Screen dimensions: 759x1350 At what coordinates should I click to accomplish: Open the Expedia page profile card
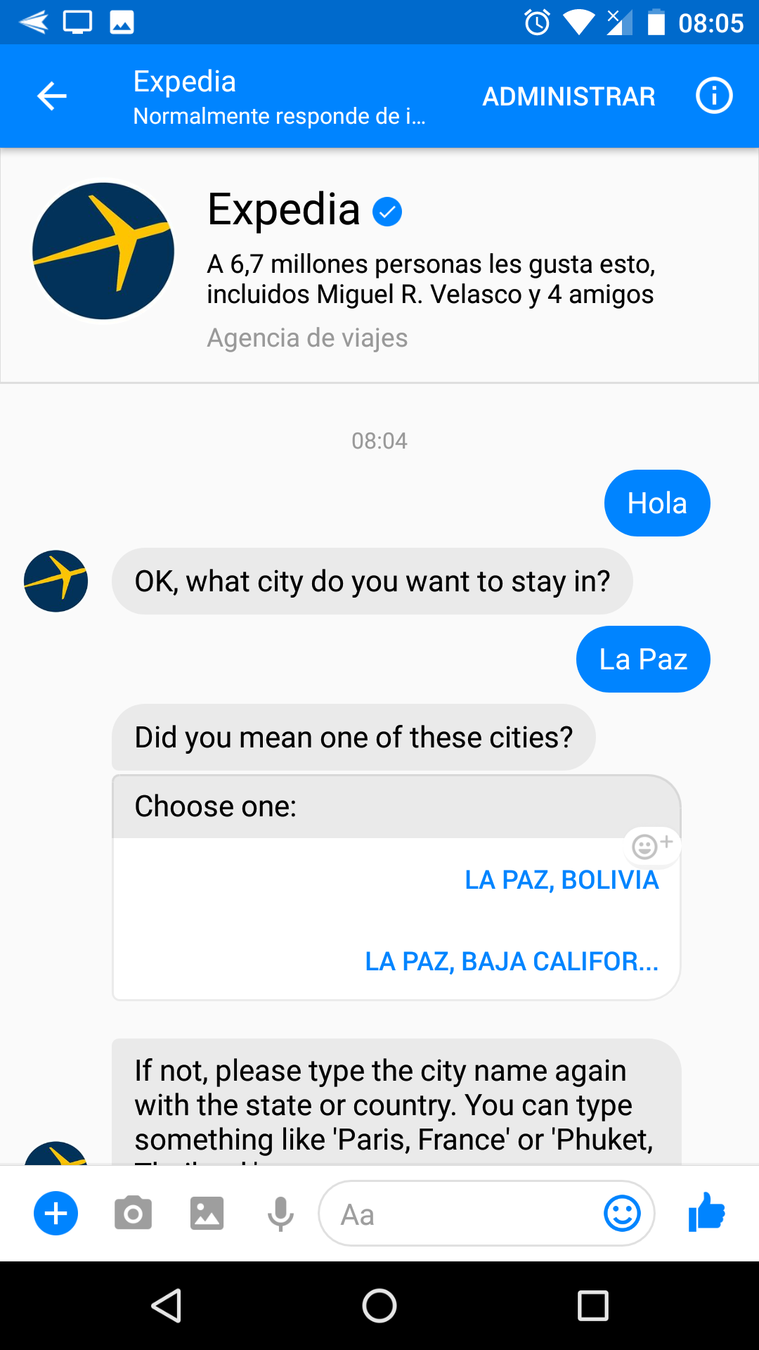click(379, 265)
